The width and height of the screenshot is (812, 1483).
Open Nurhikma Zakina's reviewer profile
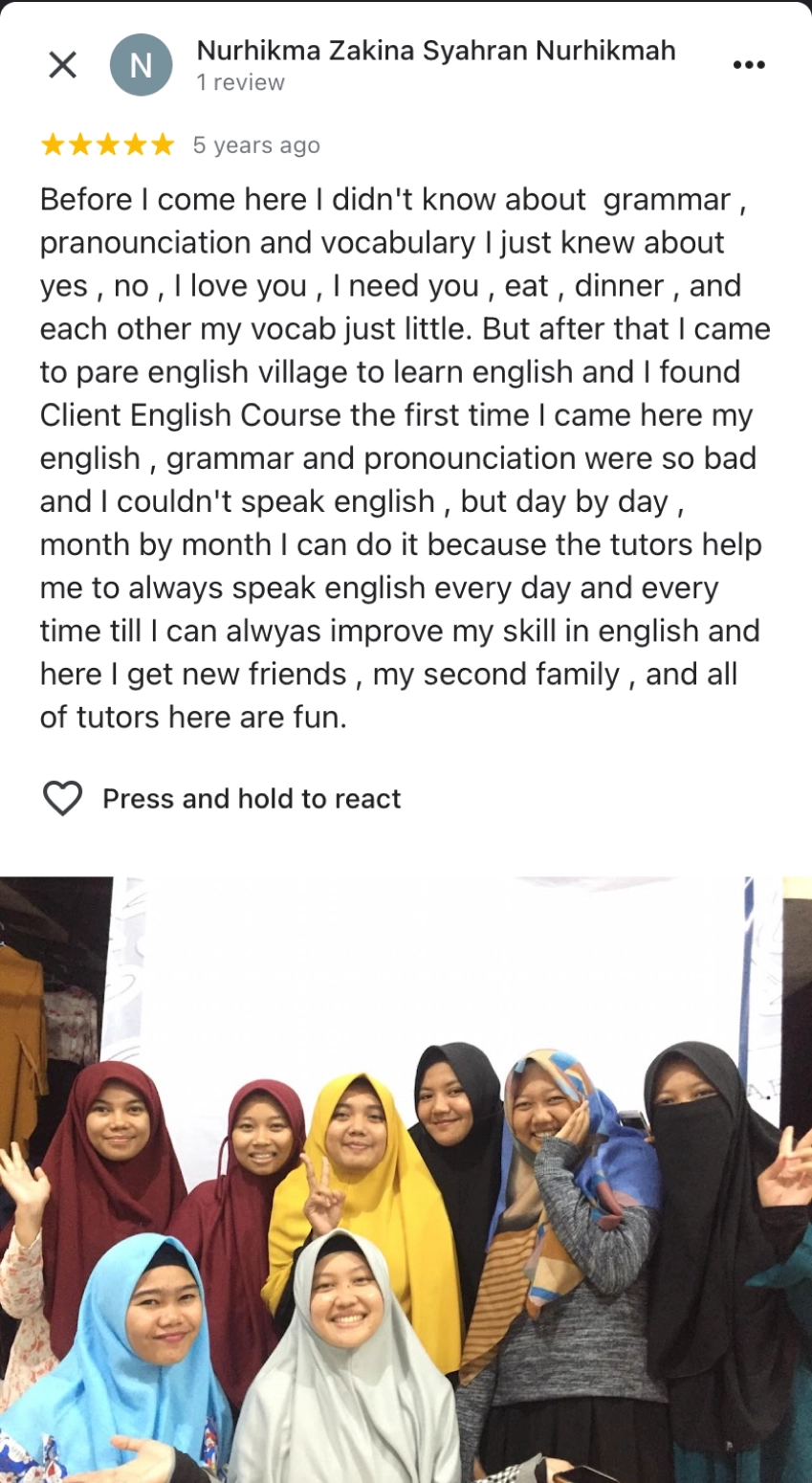(x=435, y=50)
